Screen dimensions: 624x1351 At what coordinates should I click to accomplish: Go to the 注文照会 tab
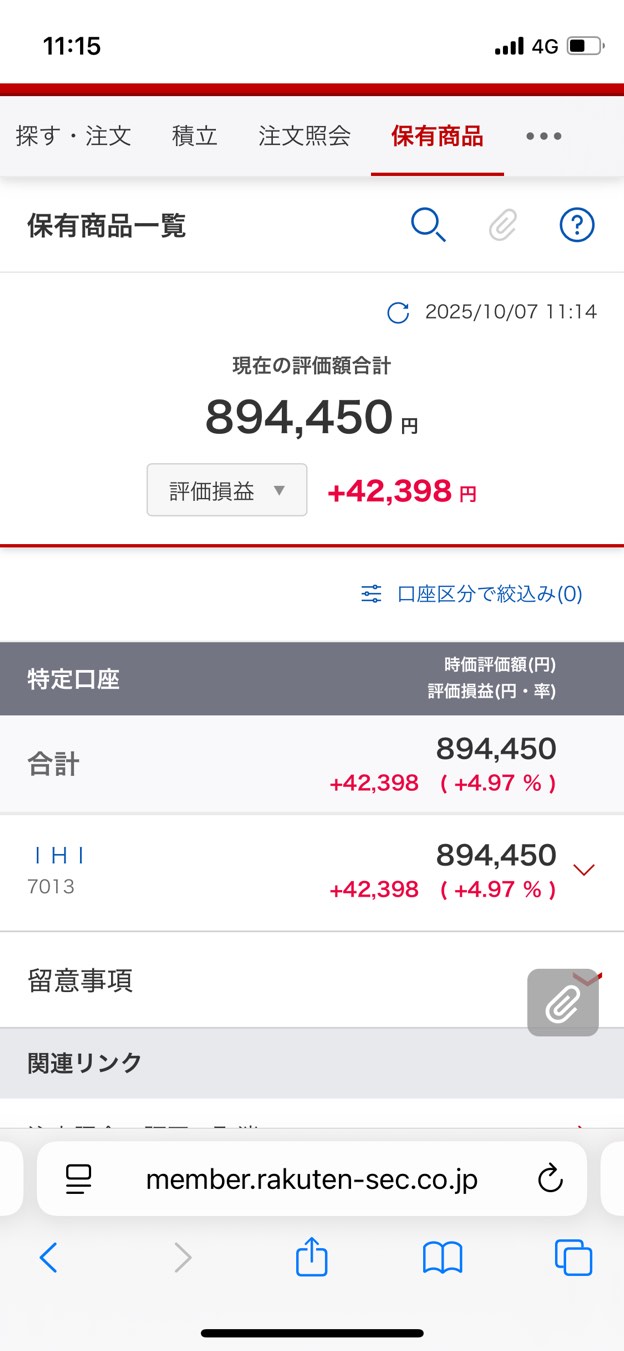pos(304,137)
